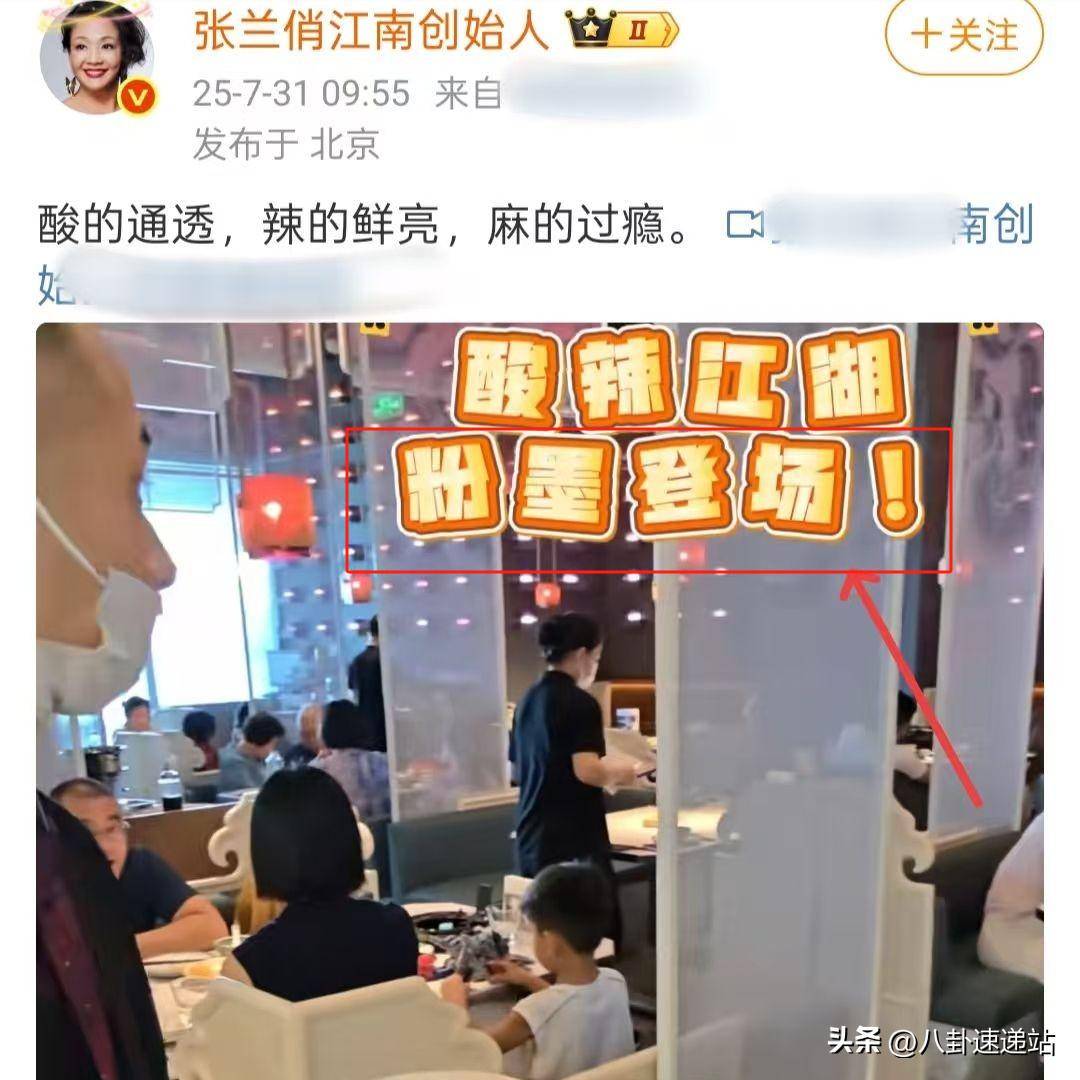The height and width of the screenshot is (1080, 1080).
Task: Play the post's restaurant video
Action: 540,700
